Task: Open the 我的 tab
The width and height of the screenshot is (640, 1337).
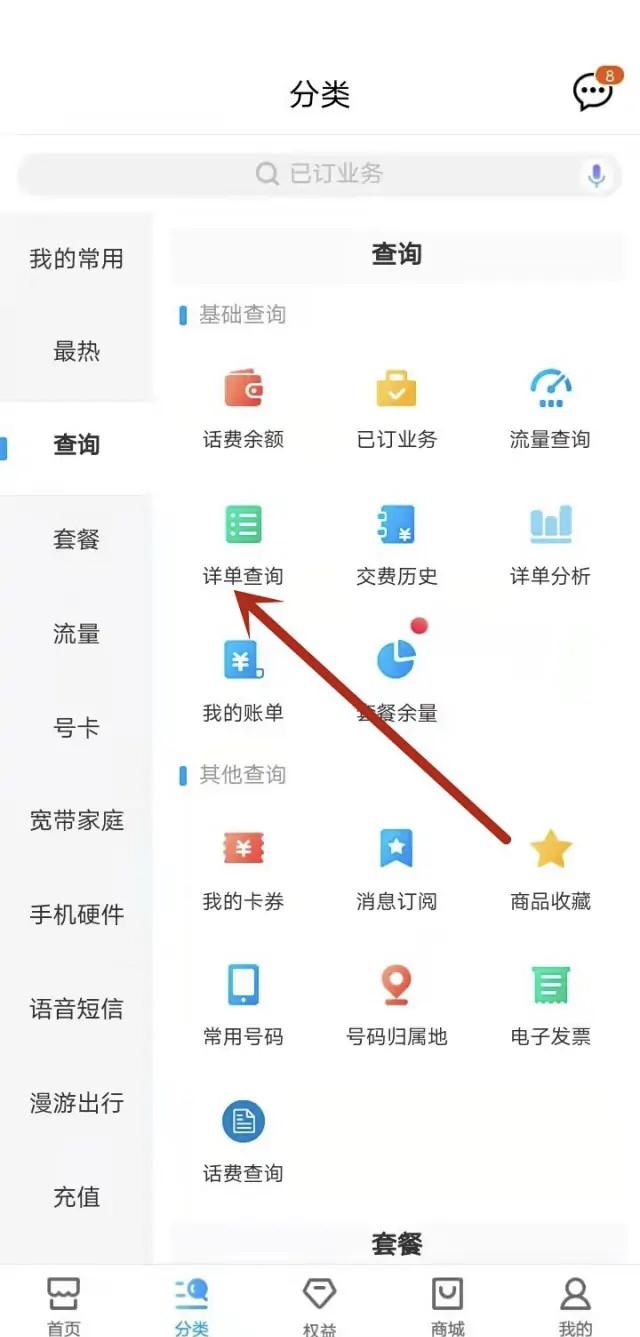Action: point(576,1306)
